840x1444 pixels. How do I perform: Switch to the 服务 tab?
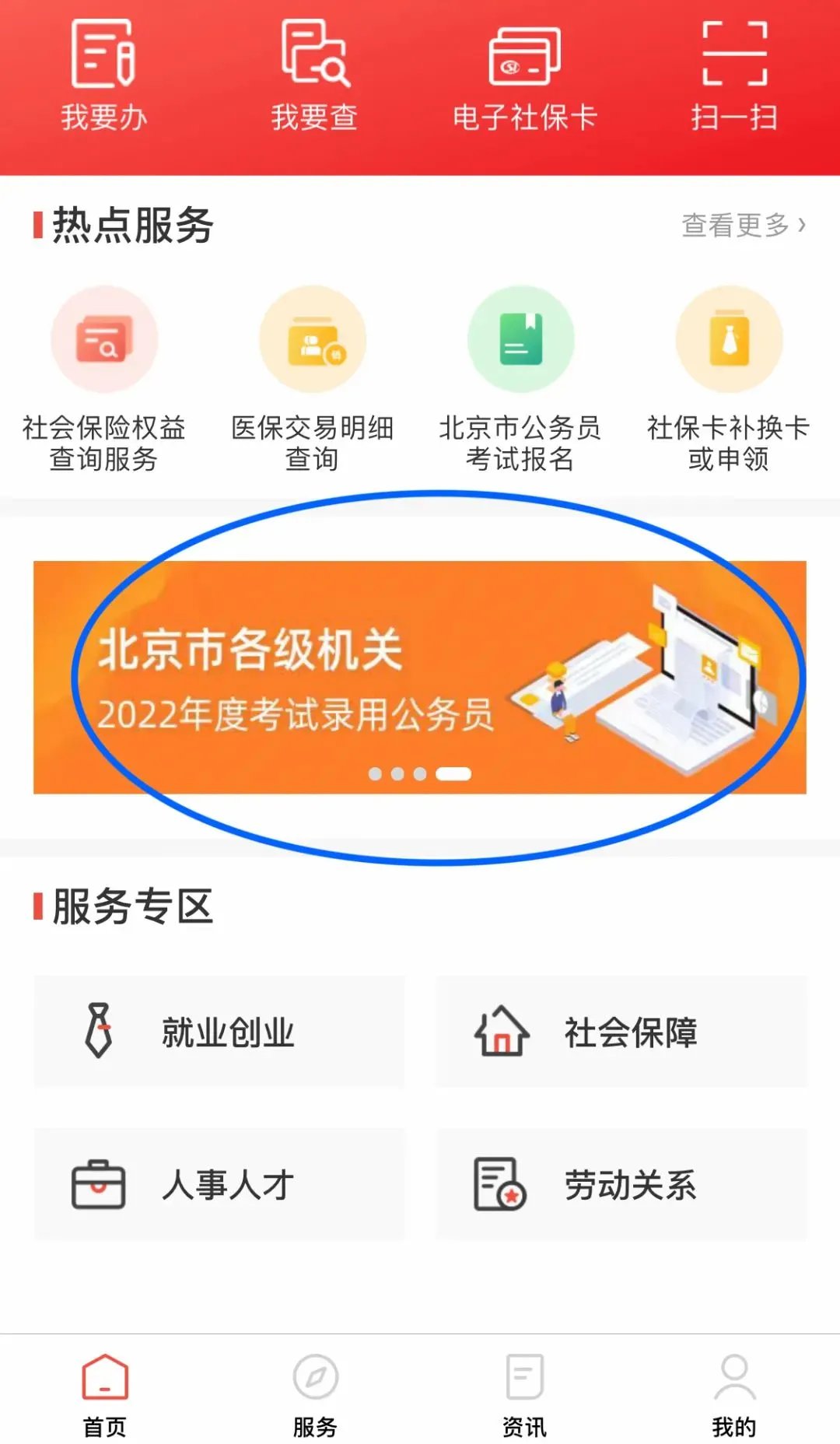pos(315,1394)
